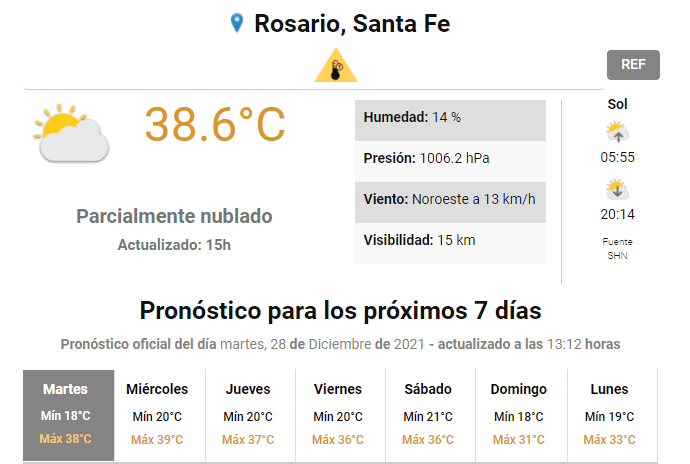Tap the yellow temperature alert icon
Viewport: 690px width, 464px height.
336,67
